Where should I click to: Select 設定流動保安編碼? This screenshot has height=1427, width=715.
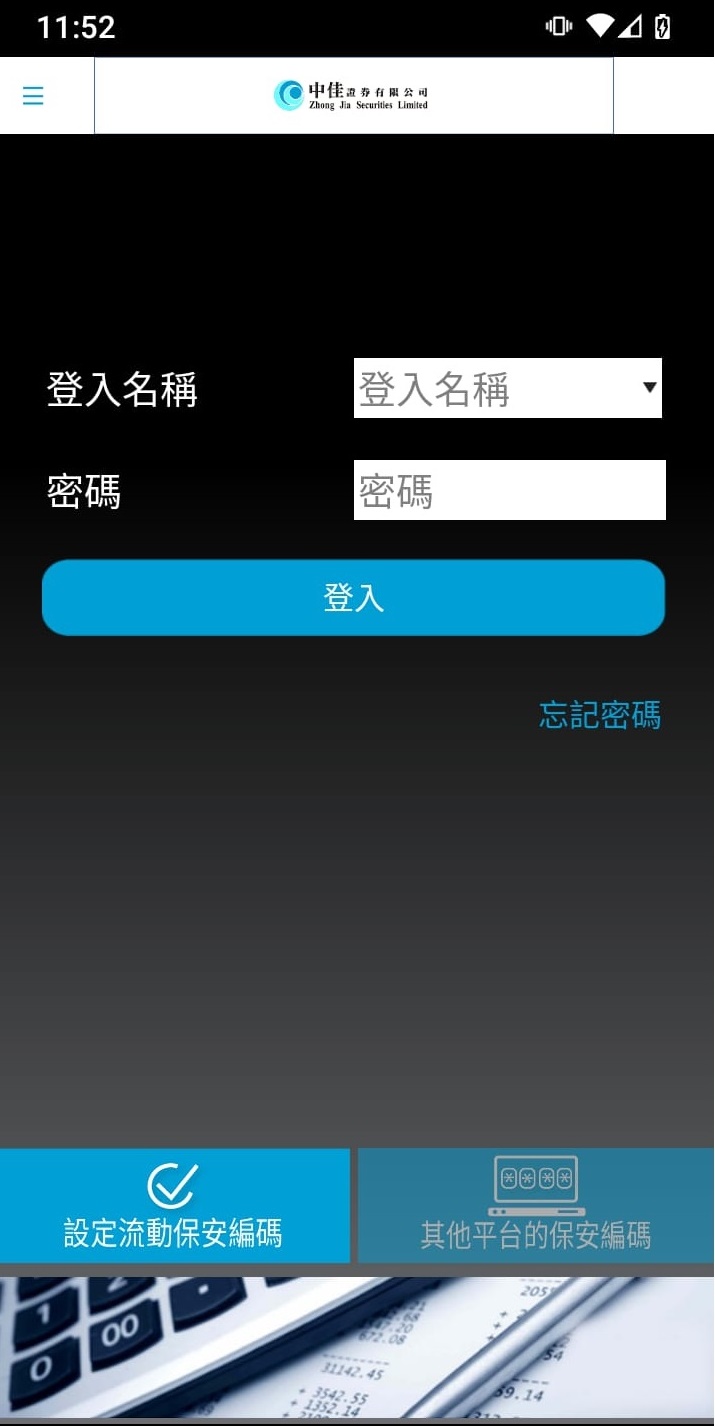174,1205
